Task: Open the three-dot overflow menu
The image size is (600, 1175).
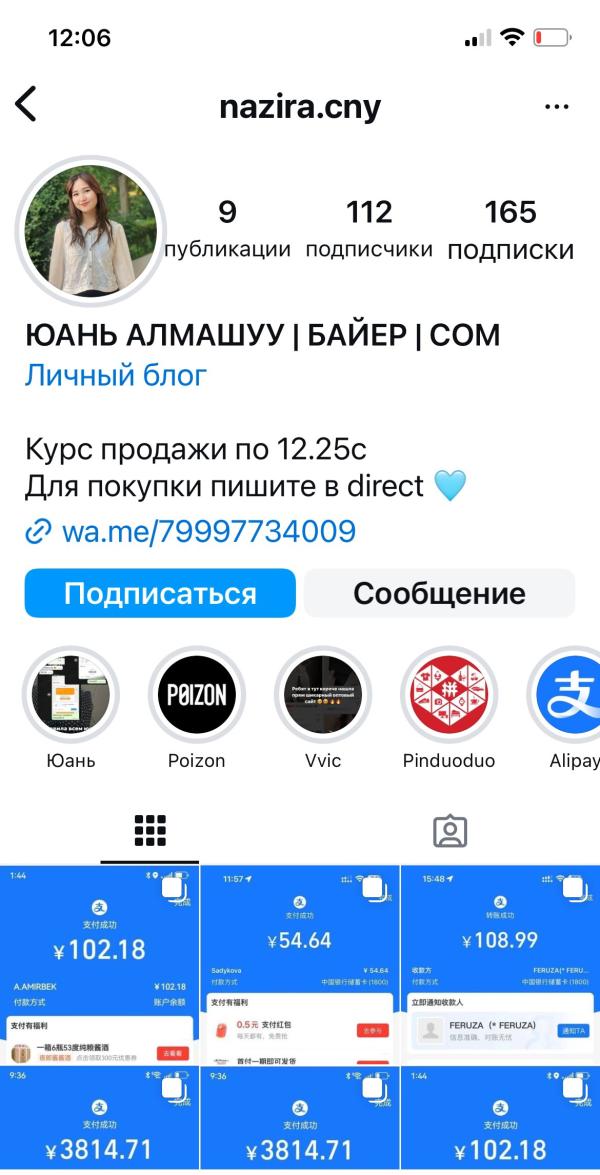Action: 557,107
